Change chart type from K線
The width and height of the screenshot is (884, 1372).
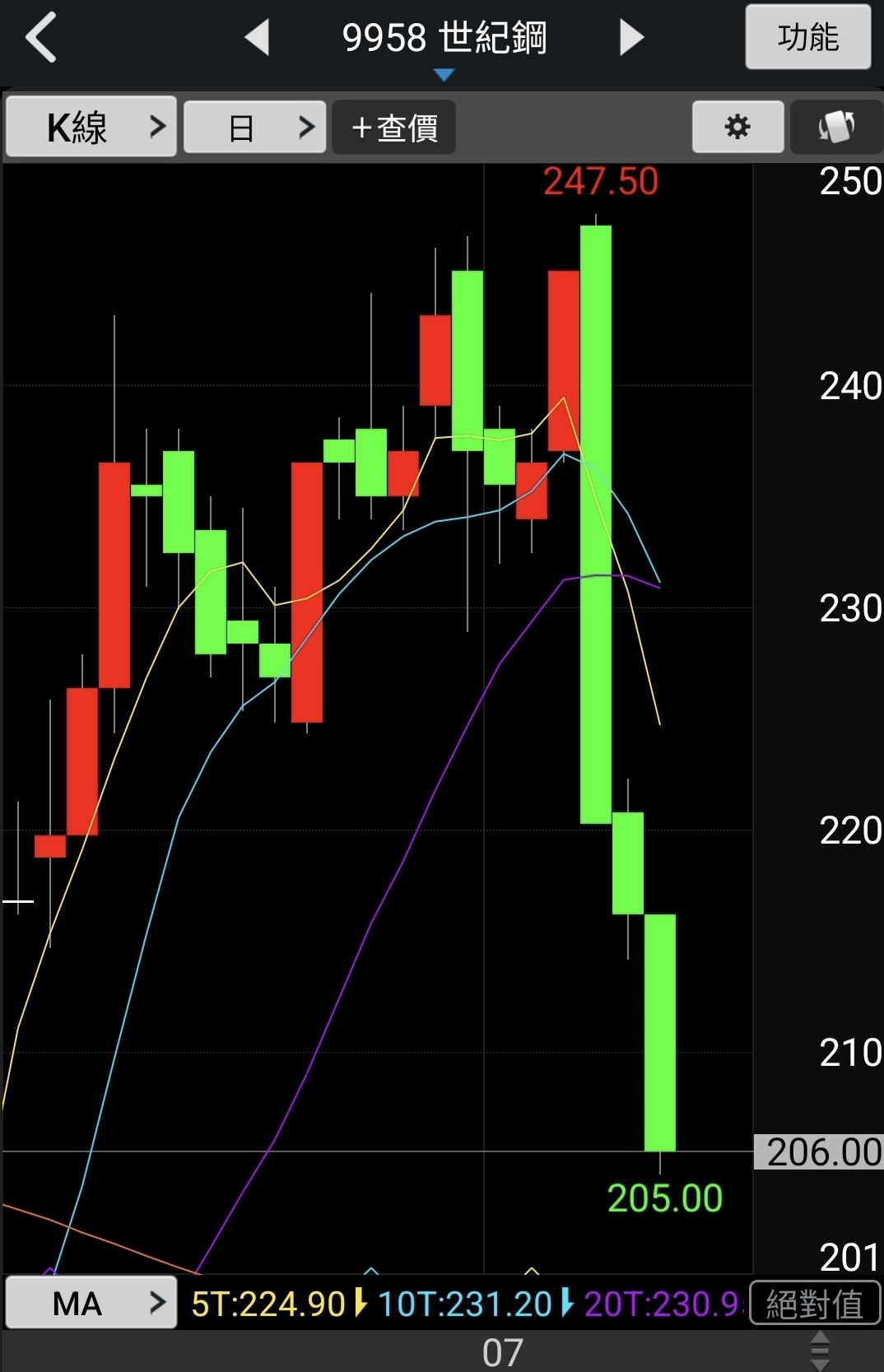pos(91,127)
